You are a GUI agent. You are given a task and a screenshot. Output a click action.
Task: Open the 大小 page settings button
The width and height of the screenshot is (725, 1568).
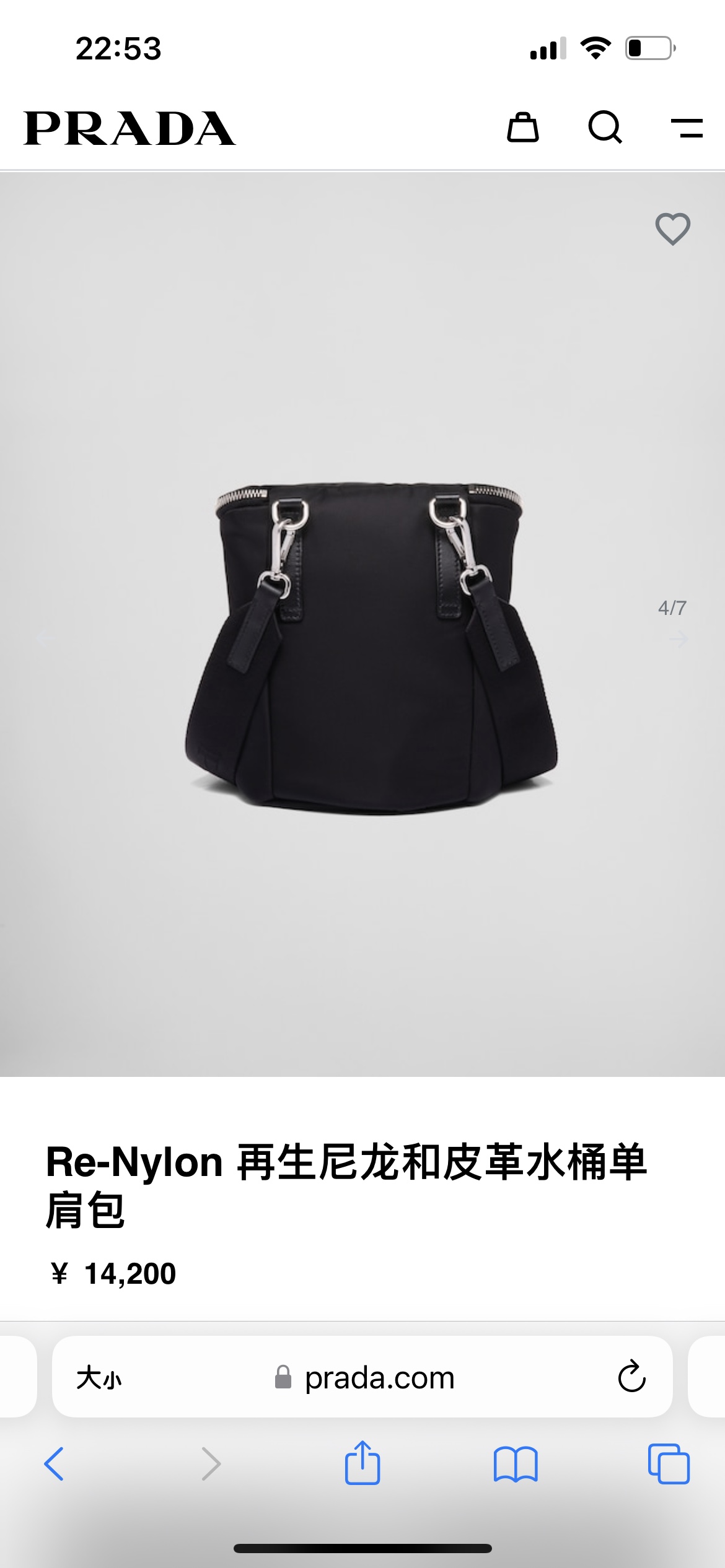click(99, 1379)
